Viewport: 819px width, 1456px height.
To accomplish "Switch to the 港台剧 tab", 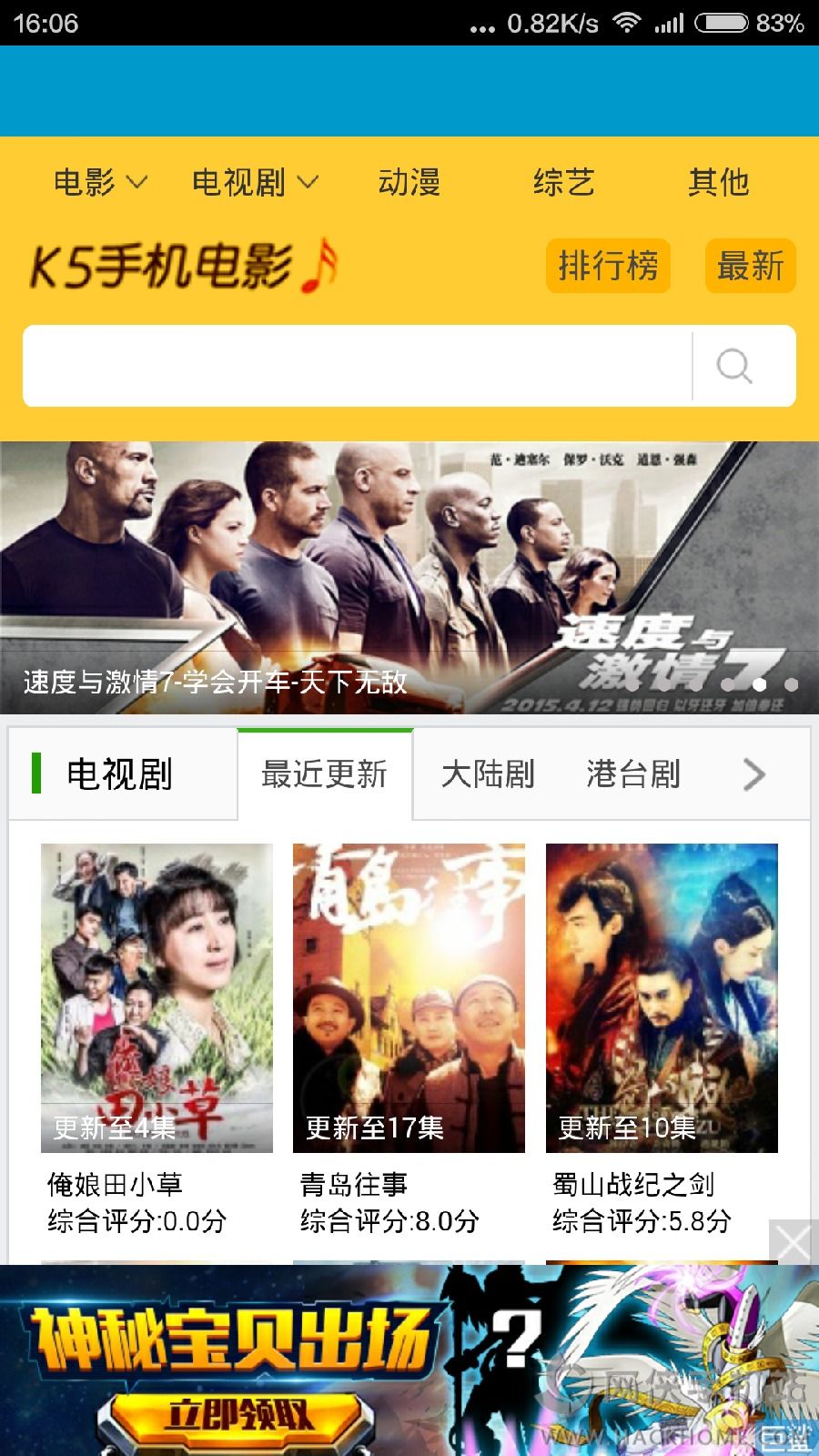I will pyautogui.click(x=633, y=774).
